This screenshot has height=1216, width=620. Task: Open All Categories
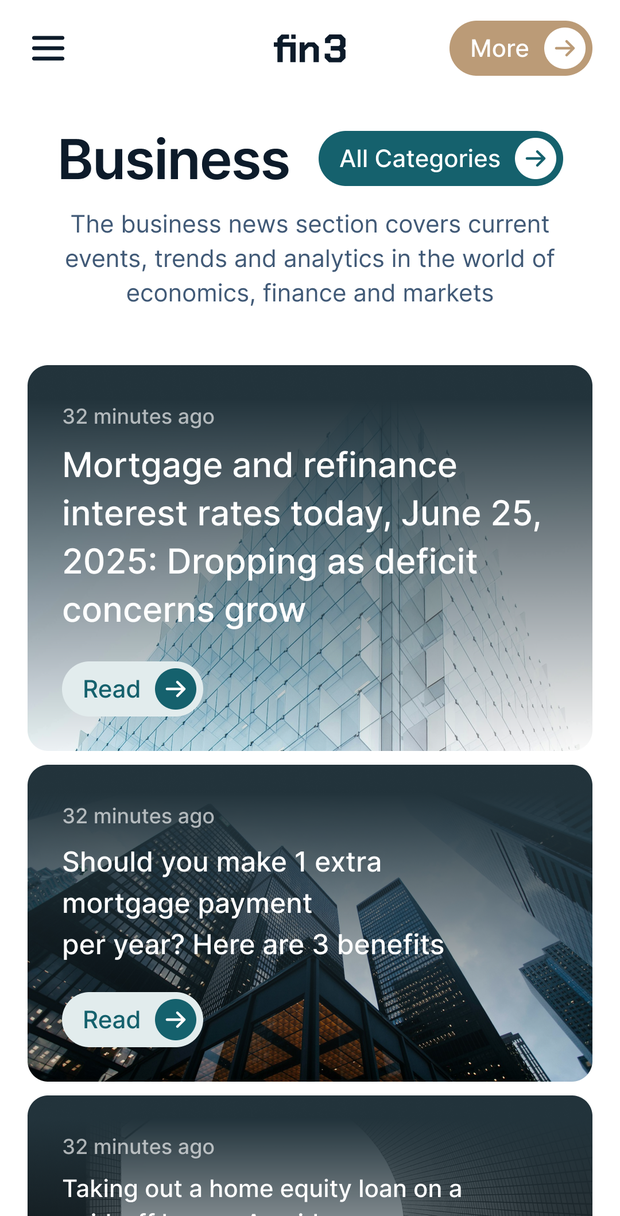(x=441, y=159)
